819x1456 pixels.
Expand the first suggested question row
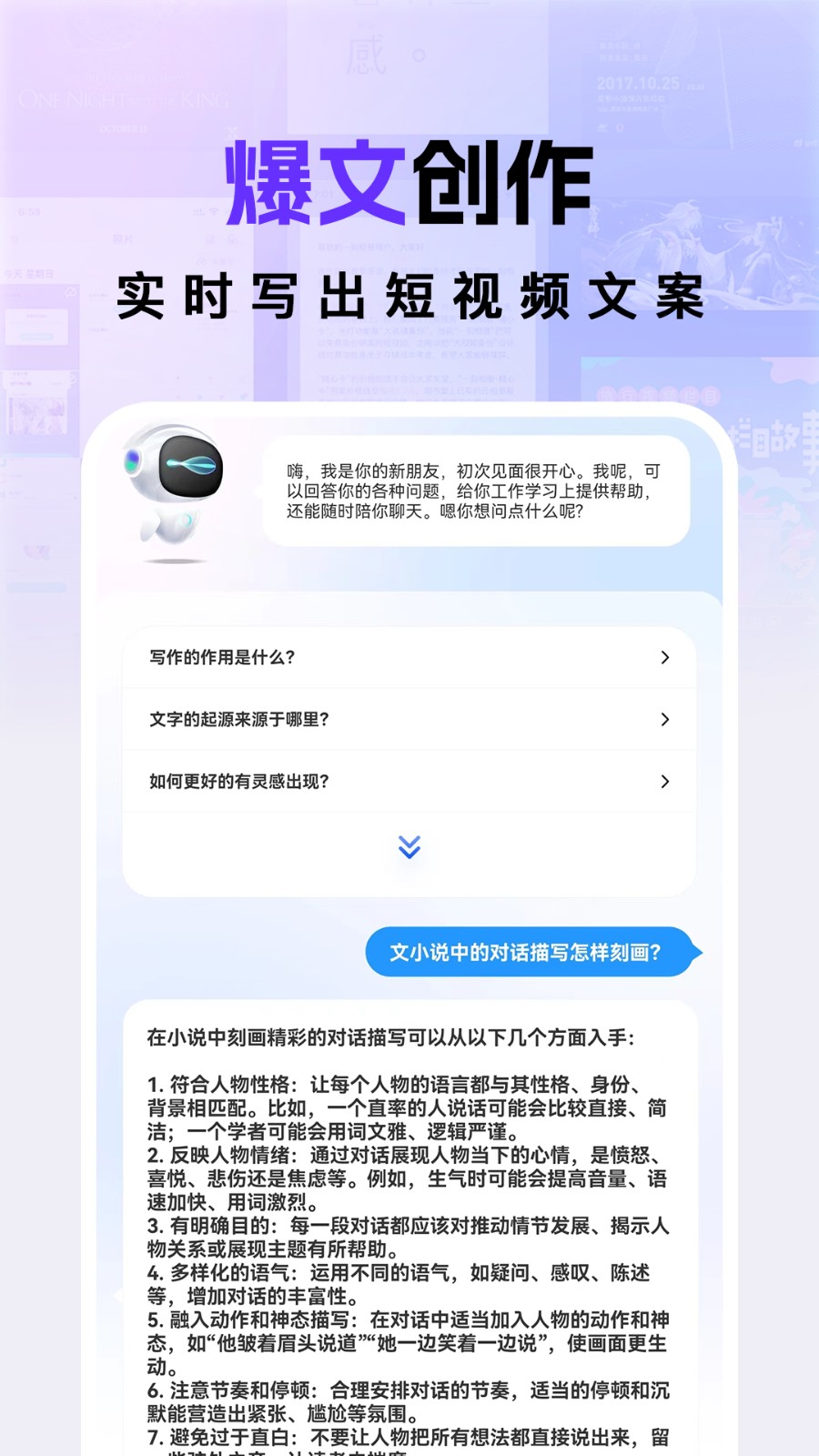[x=409, y=657]
